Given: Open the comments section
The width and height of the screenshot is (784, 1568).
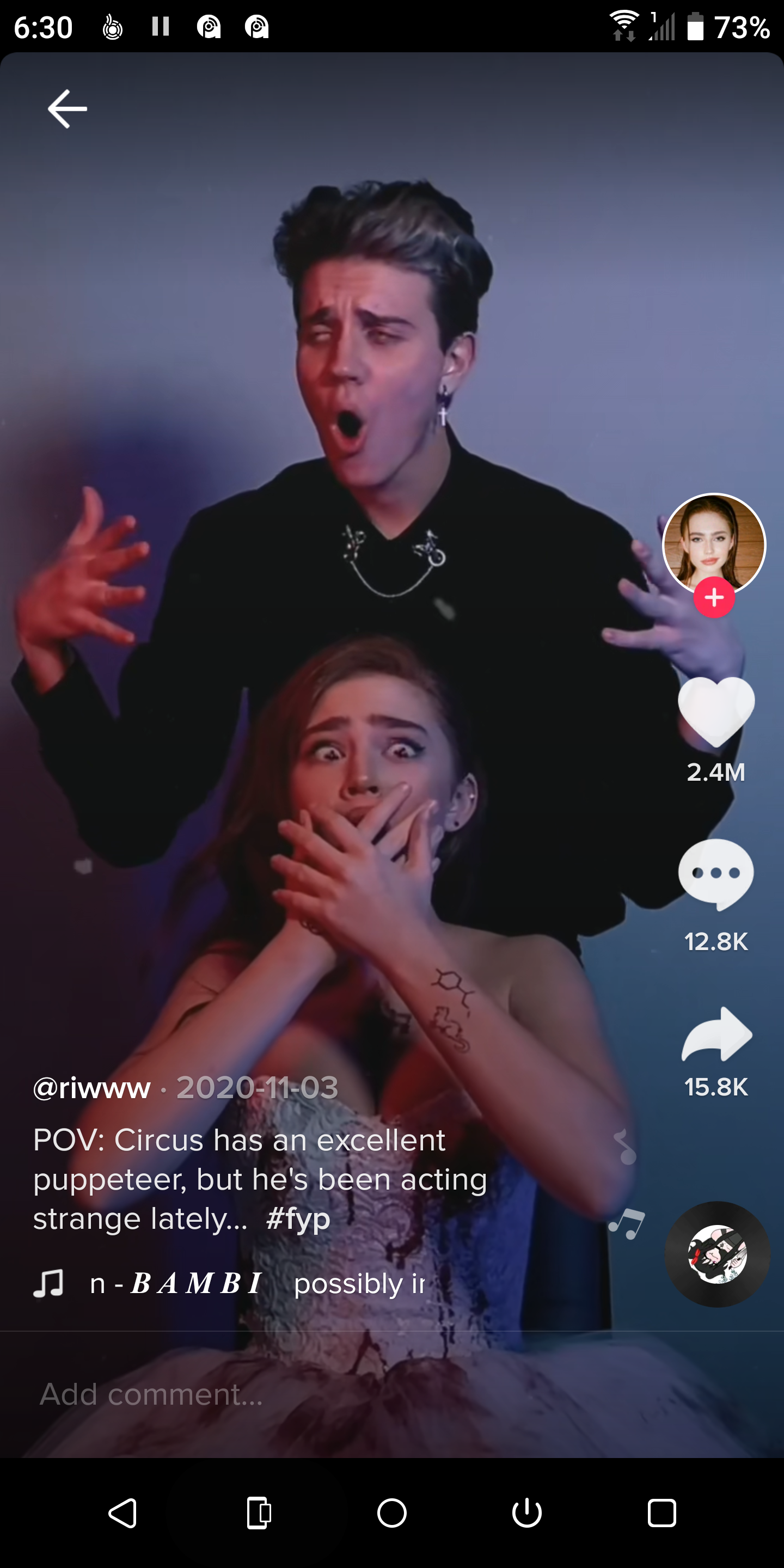Looking at the screenshot, I should (716, 874).
